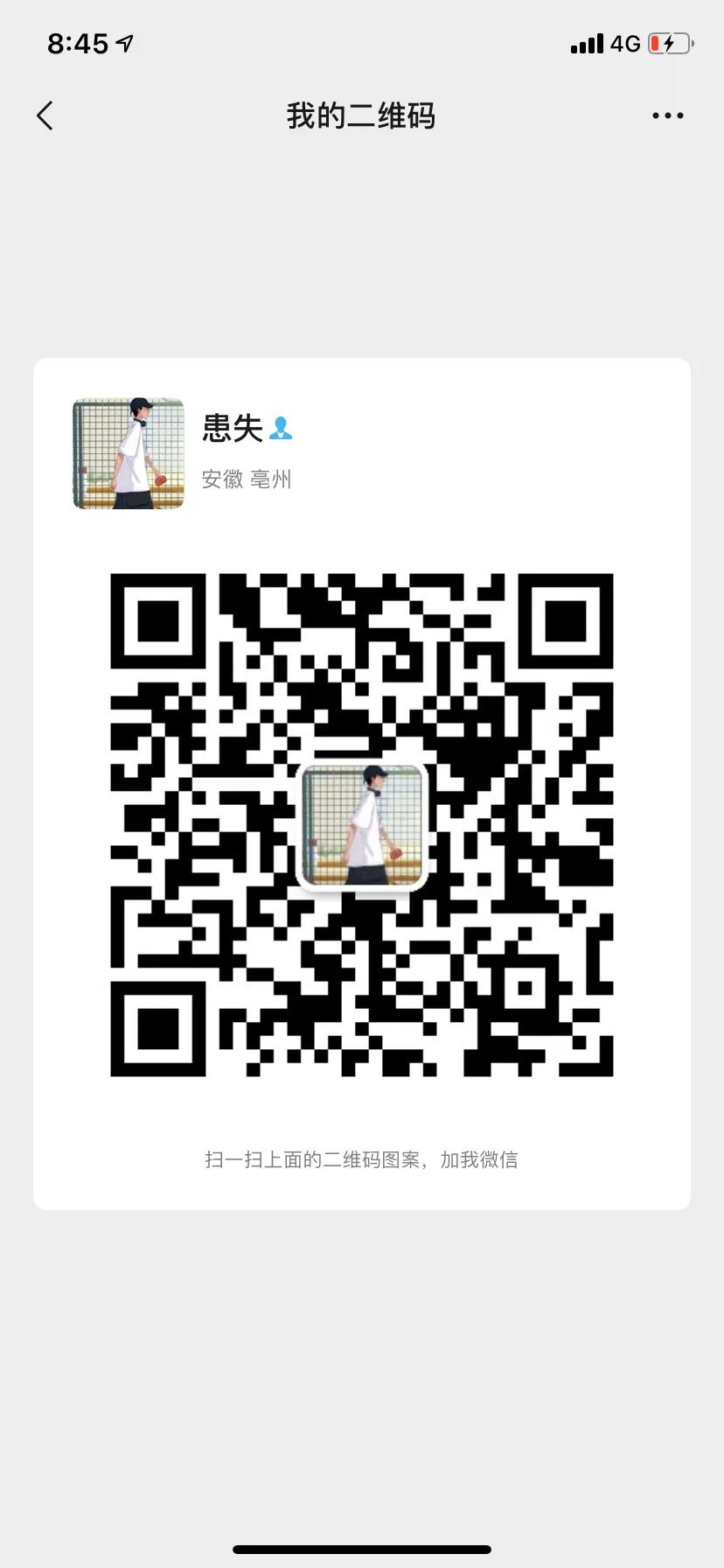Tap the location text 安徽 亳州
Screen dimensions: 724x1568
click(247, 479)
